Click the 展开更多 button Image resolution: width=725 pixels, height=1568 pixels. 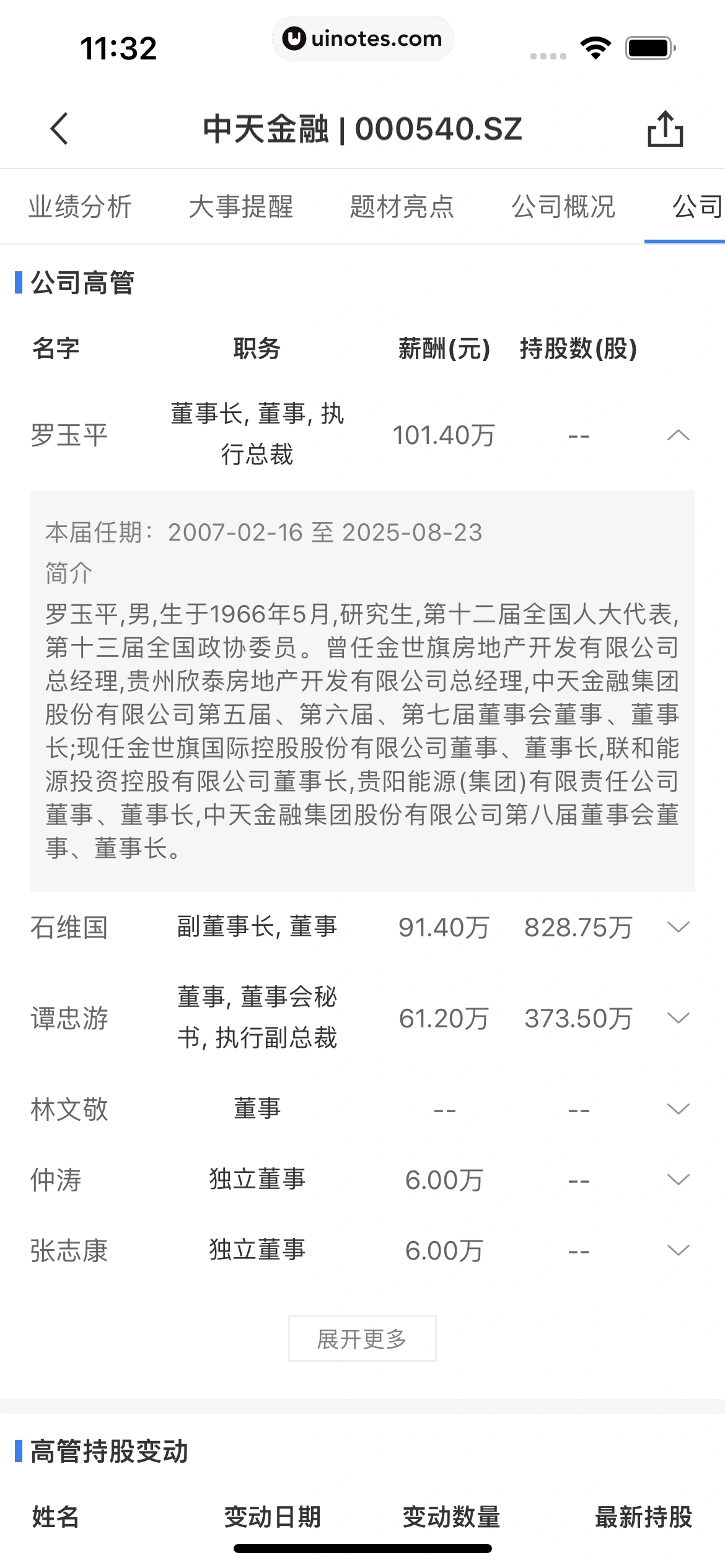tap(362, 1338)
